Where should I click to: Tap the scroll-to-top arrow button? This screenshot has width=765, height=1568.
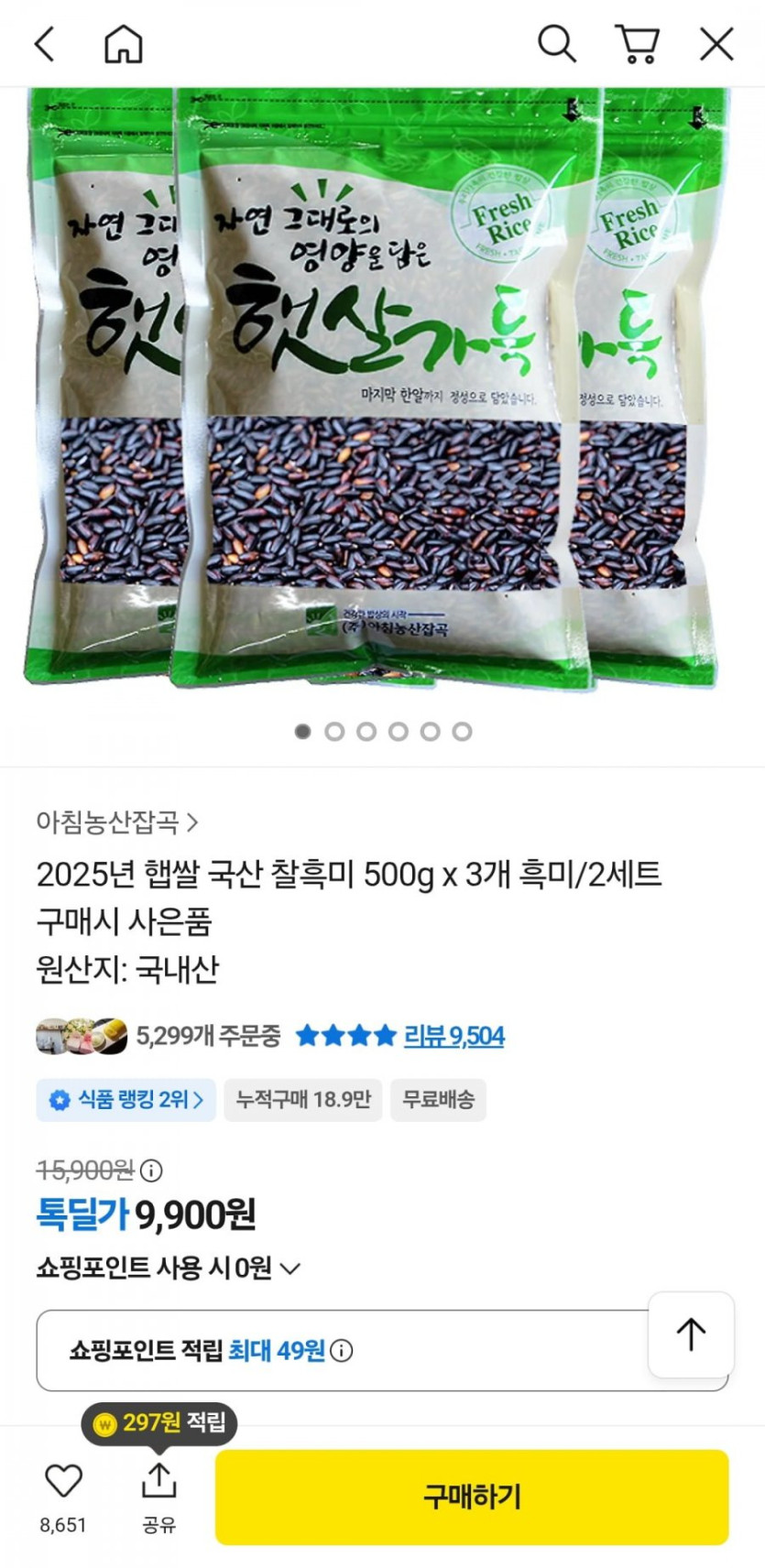[x=692, y=1337]
